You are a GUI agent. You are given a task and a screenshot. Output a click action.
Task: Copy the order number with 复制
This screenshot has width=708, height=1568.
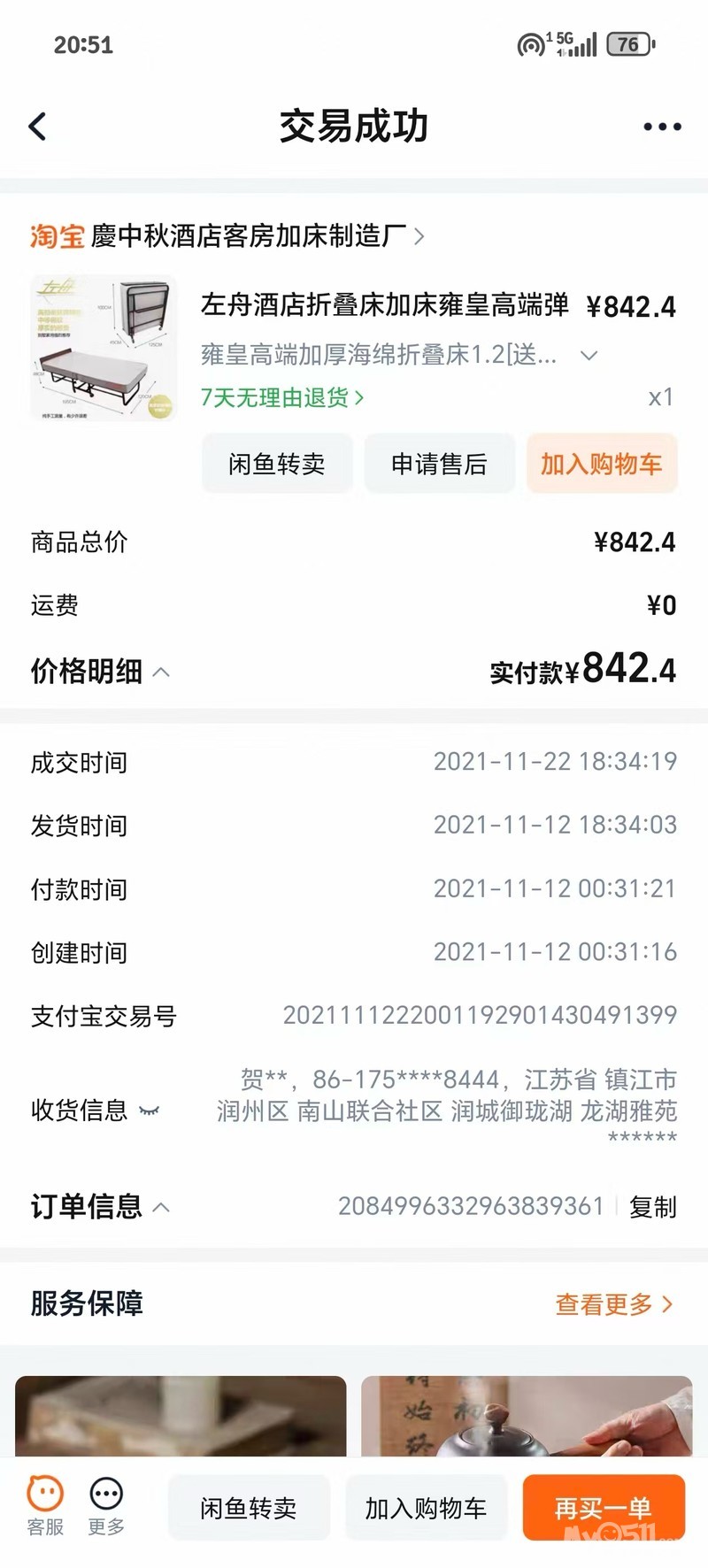(x=653, y=1207)
